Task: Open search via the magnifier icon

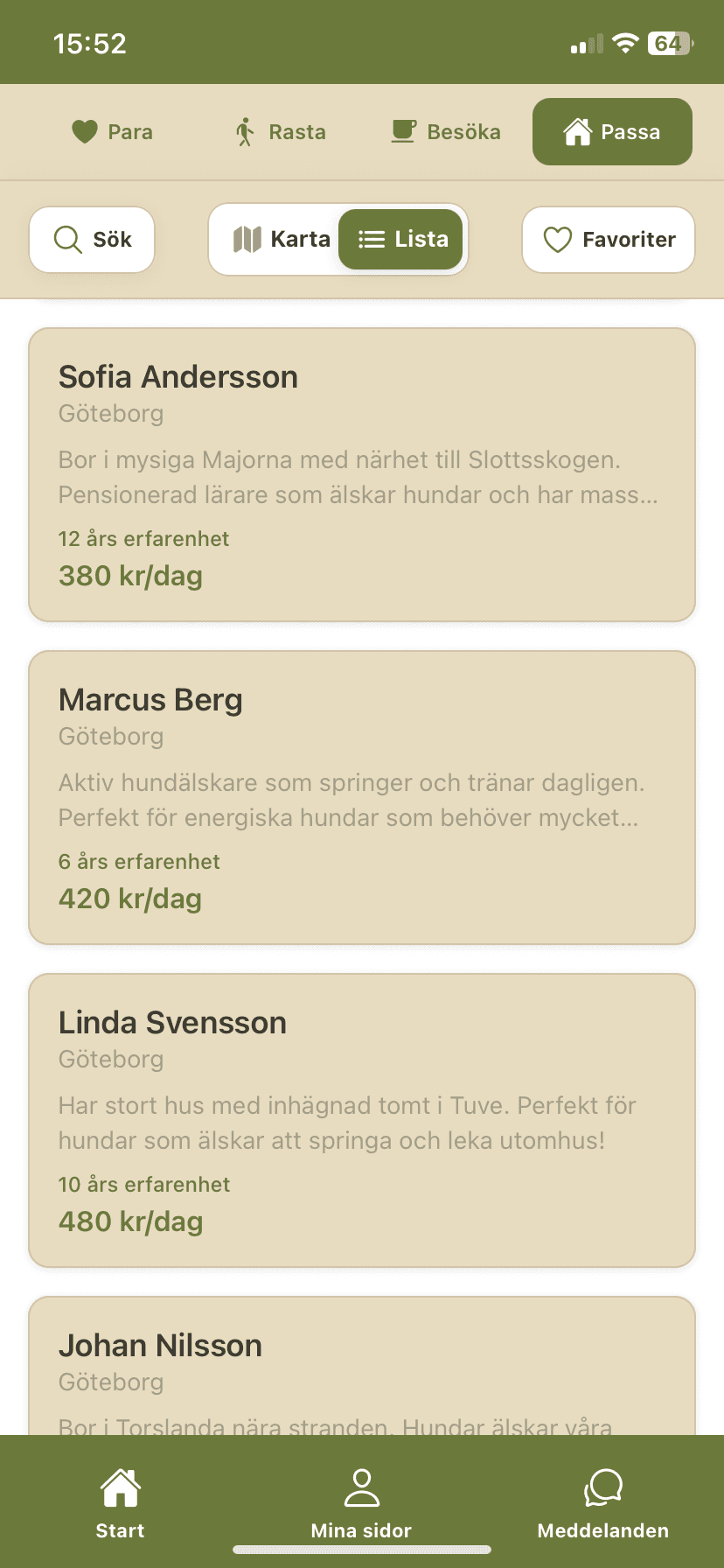Action: [67, 239]
